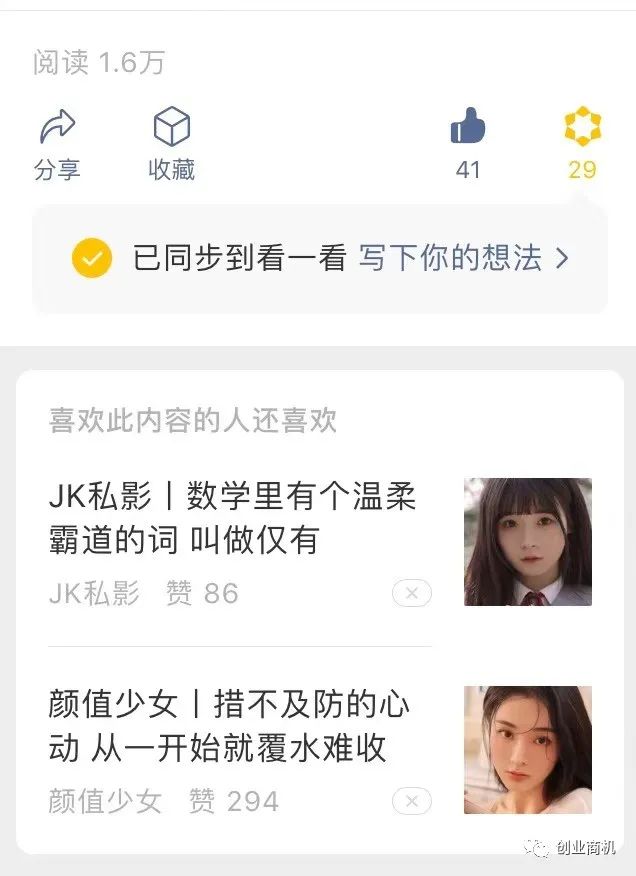This screenshot has width=636, height=876.
Task: Dismiss the JK私影 recommendation
Action: (x=412, y=593)
